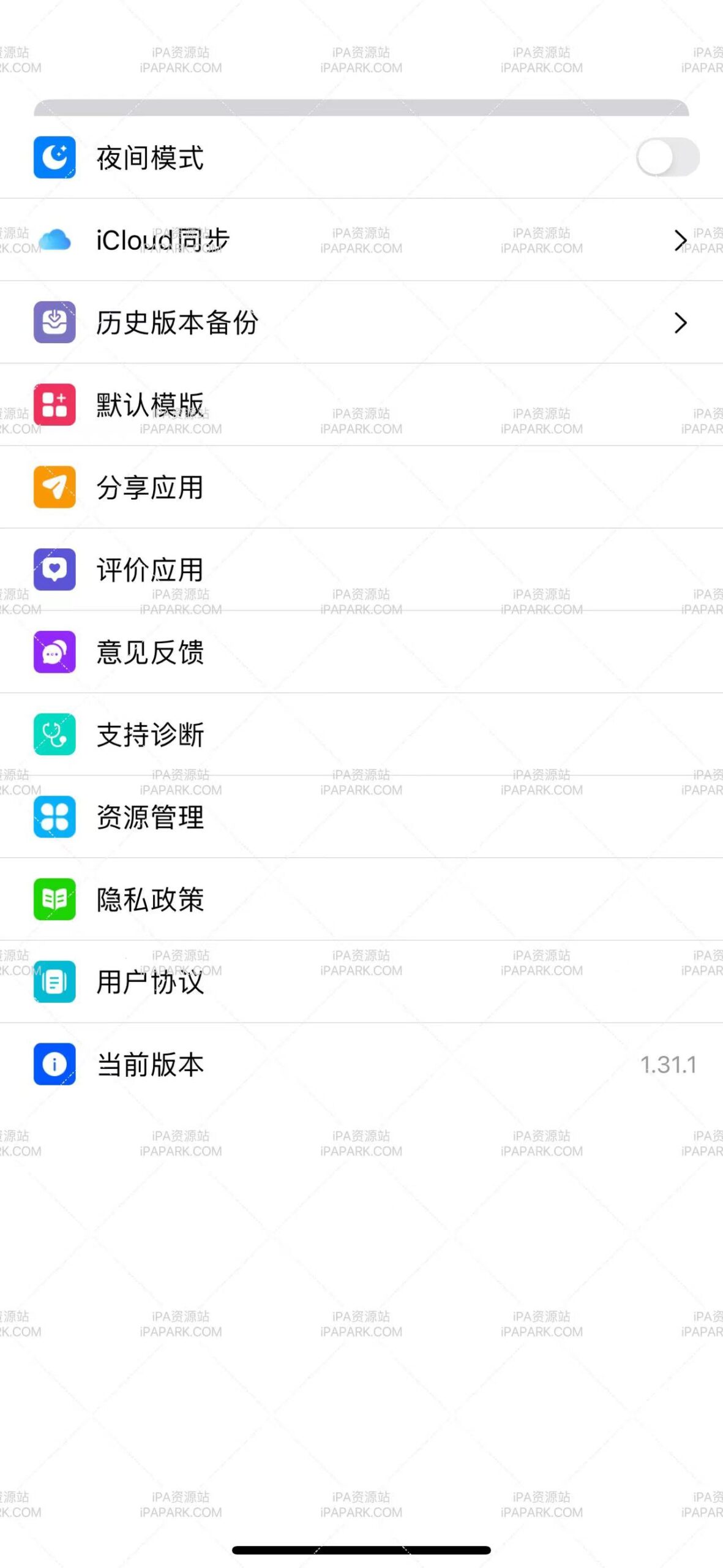This screenshot has width=723, height=1568.
Task: Select the 分享应用 paper plane icon
Action: tap(54, 488)
